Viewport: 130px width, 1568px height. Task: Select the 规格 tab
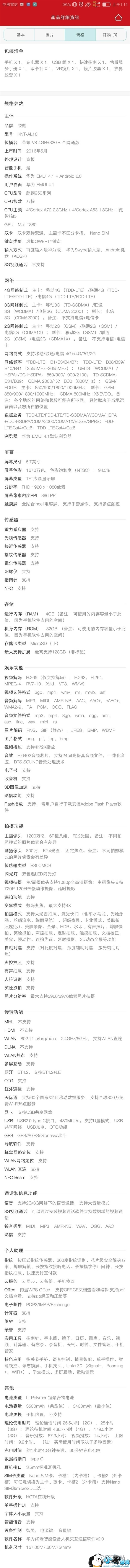[x=80, y=35]
